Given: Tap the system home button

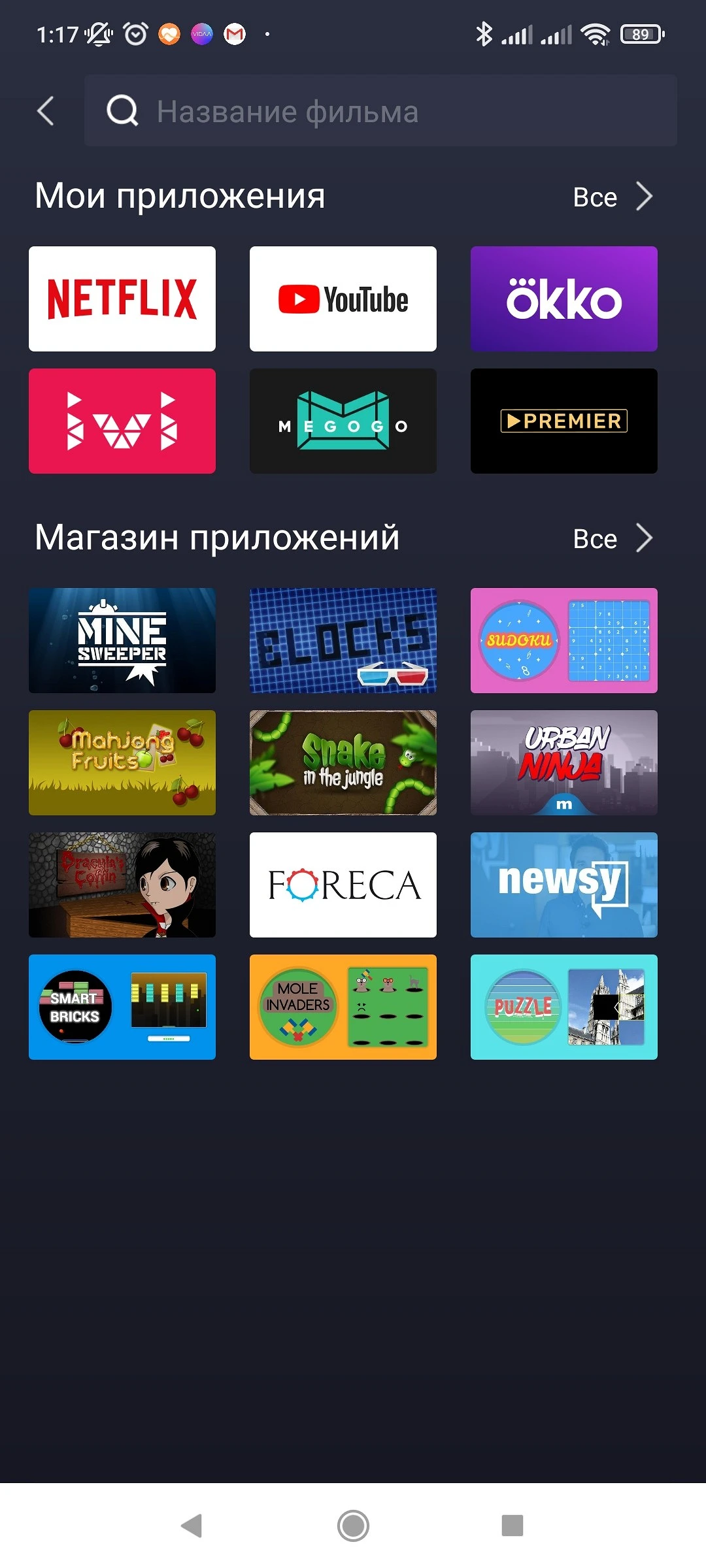Looking at the screenshot, I should (x=353, y=1526).
